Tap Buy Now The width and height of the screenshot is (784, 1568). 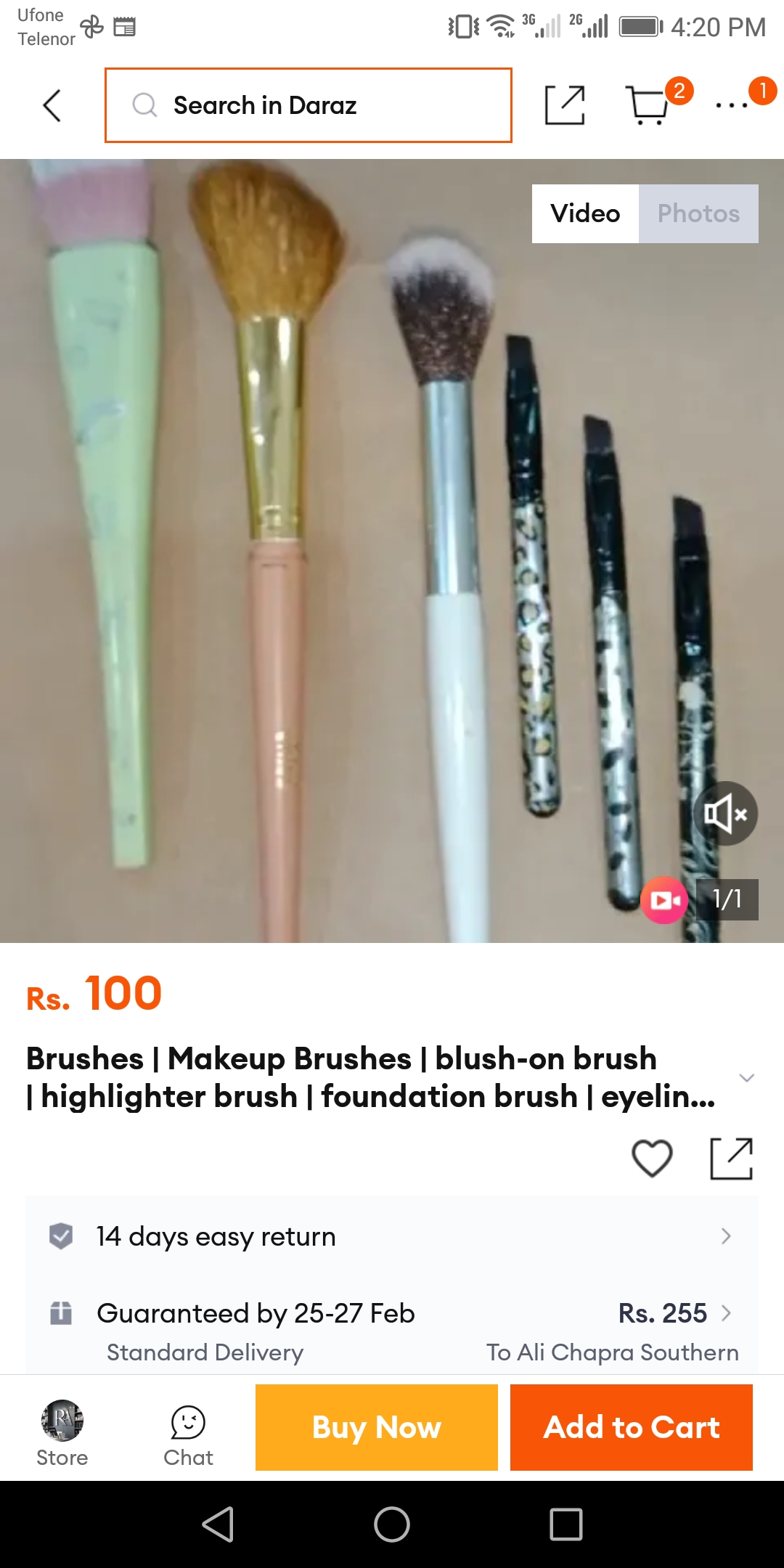coord(377,1427)
